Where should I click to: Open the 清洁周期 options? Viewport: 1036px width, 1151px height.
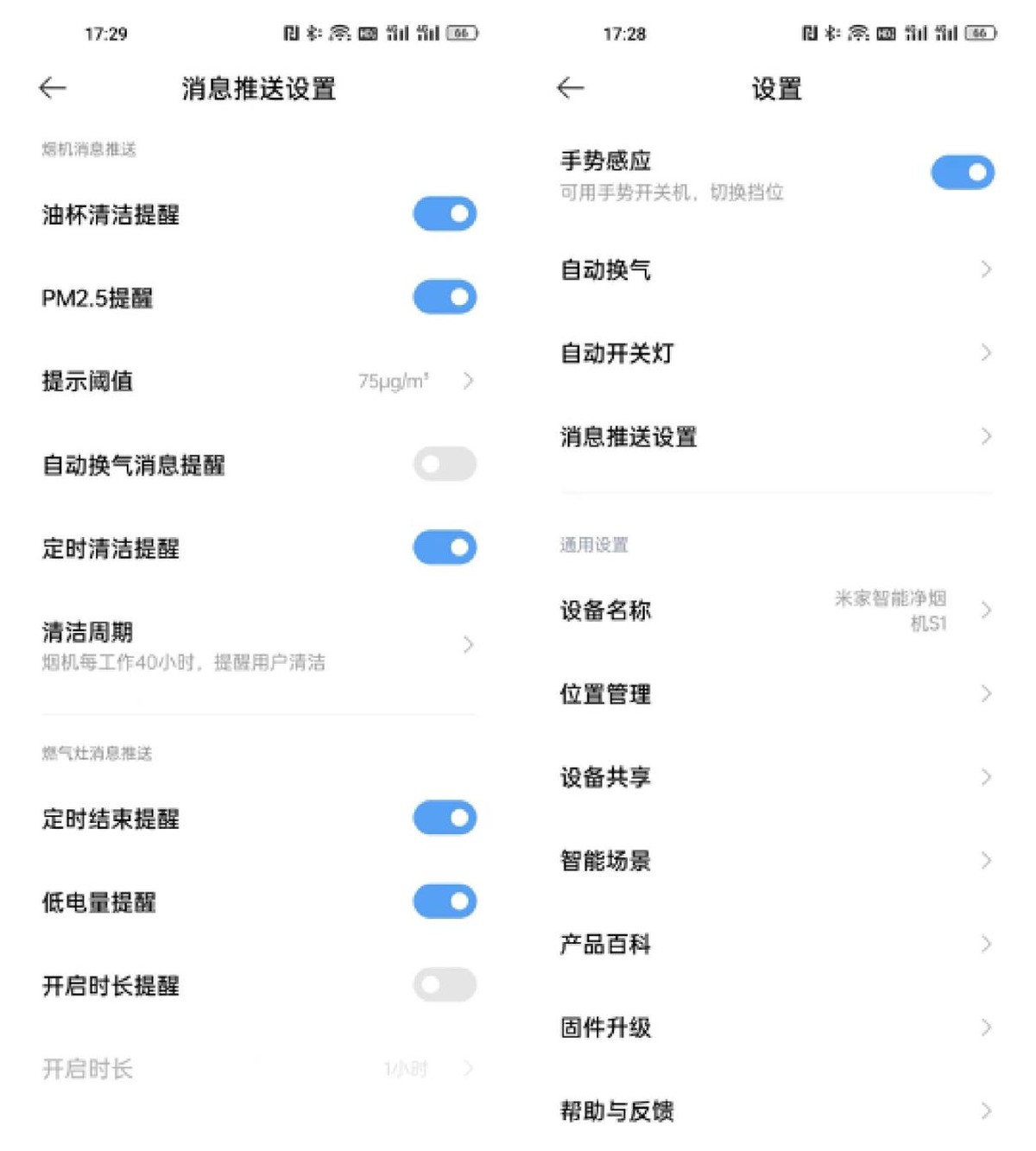coord(259,645)
